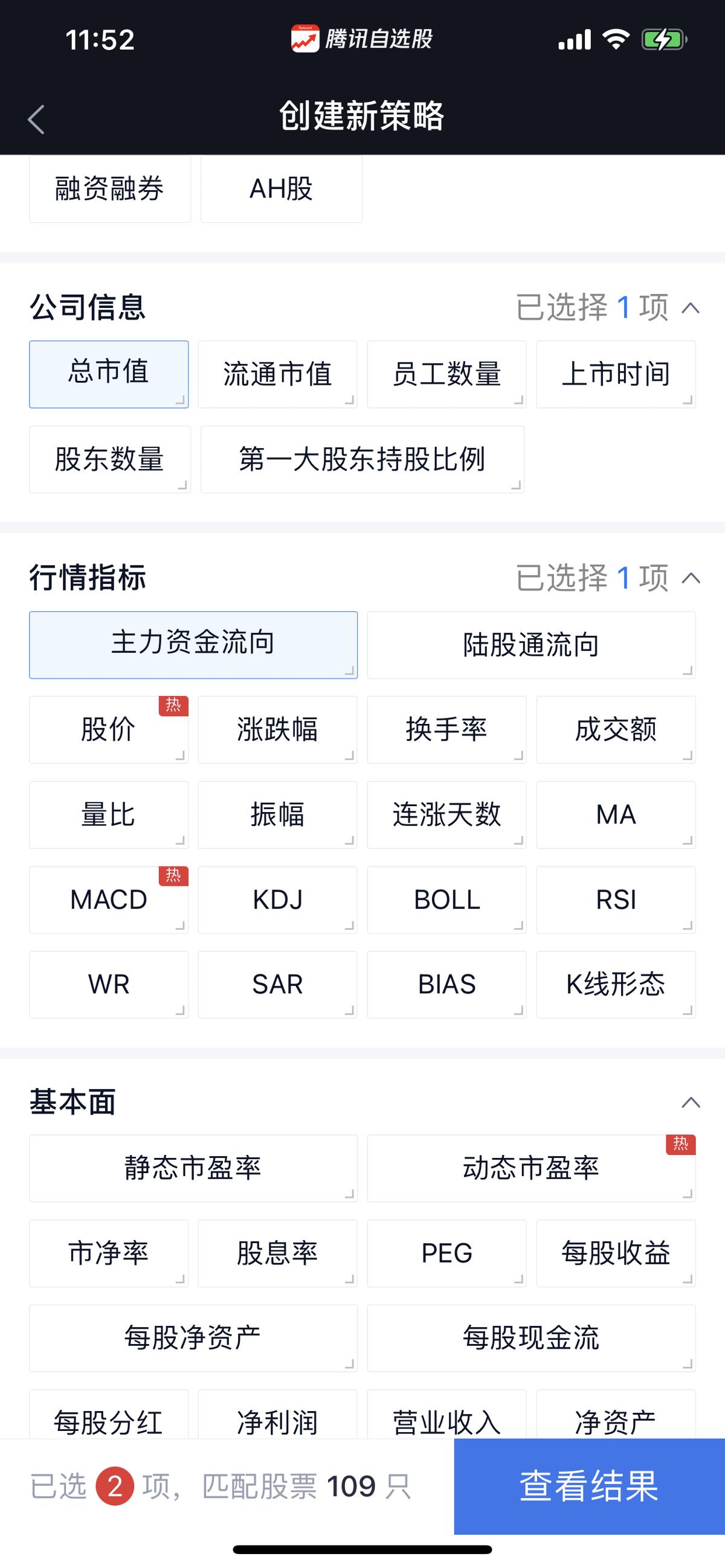Select the K线形态 pattern indicator
This screenshot has width=725, height=1568.
pos(616,984)
